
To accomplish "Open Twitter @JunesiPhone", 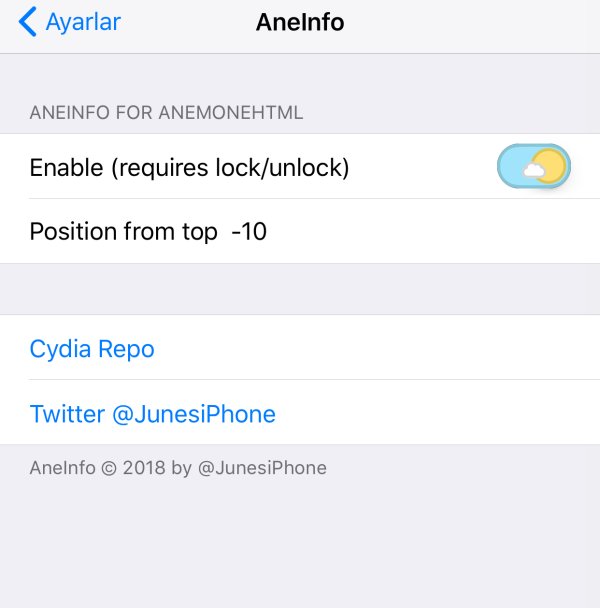I will (152, 414).
